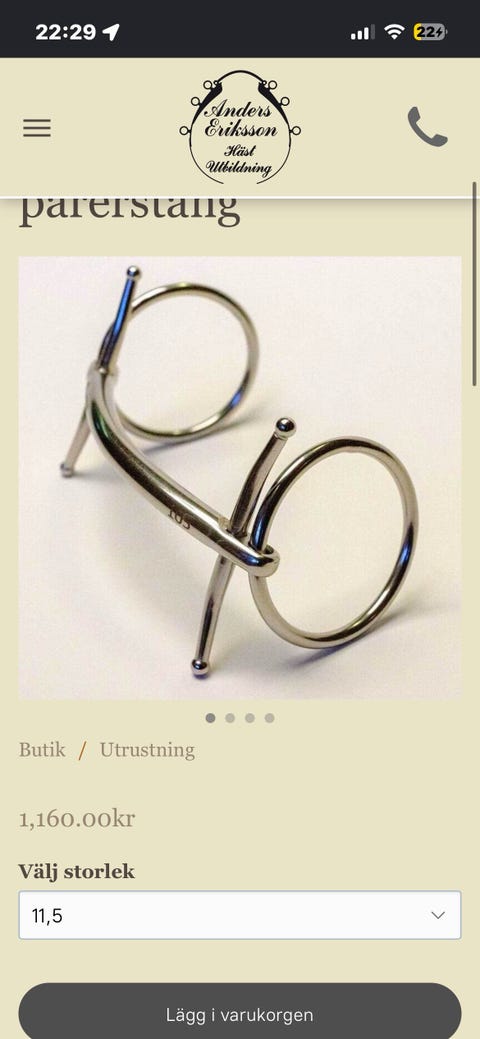Select the second image indicator dot

230,718
